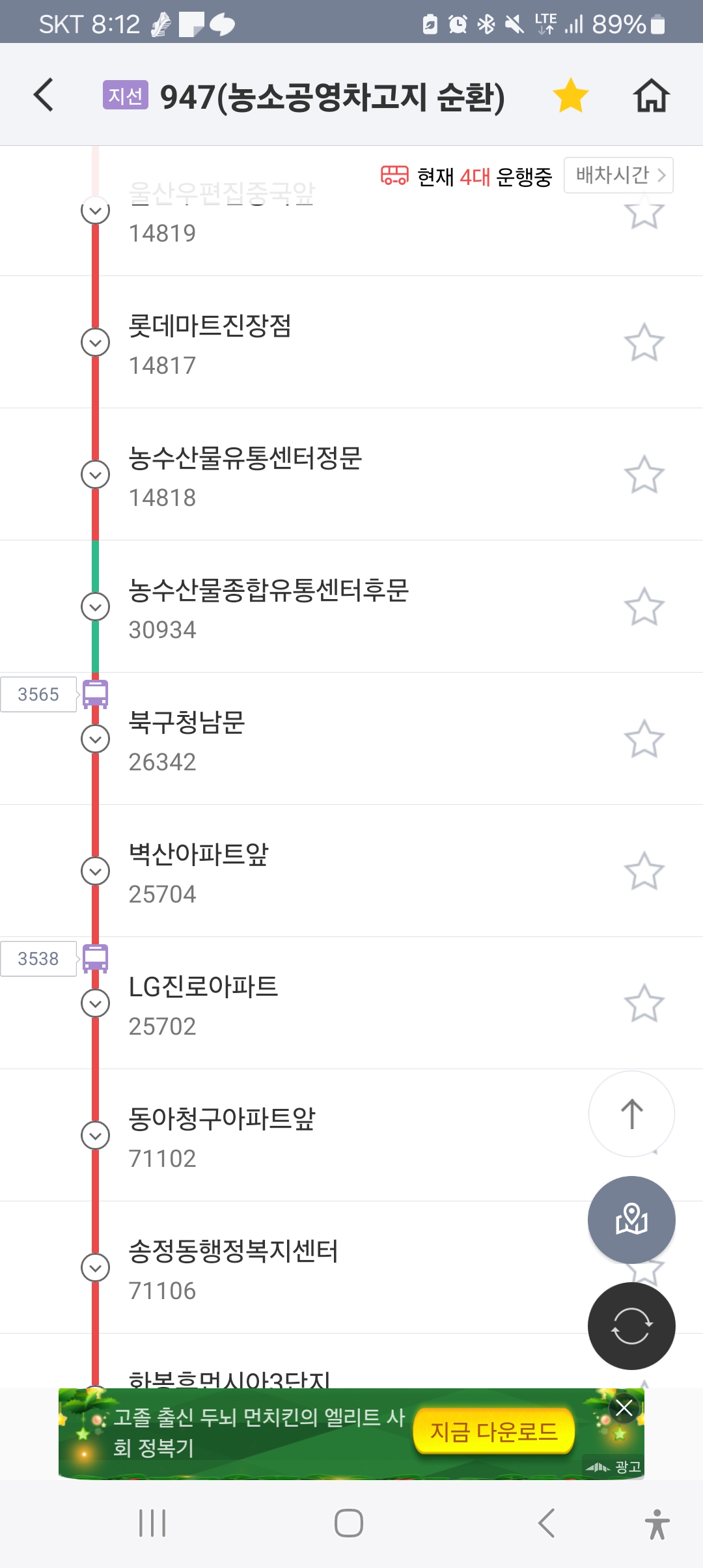The width and height of the screenshot is (703, 1568).
Task: Open the 배차시간 schedule
Action: tap(618, 175)
